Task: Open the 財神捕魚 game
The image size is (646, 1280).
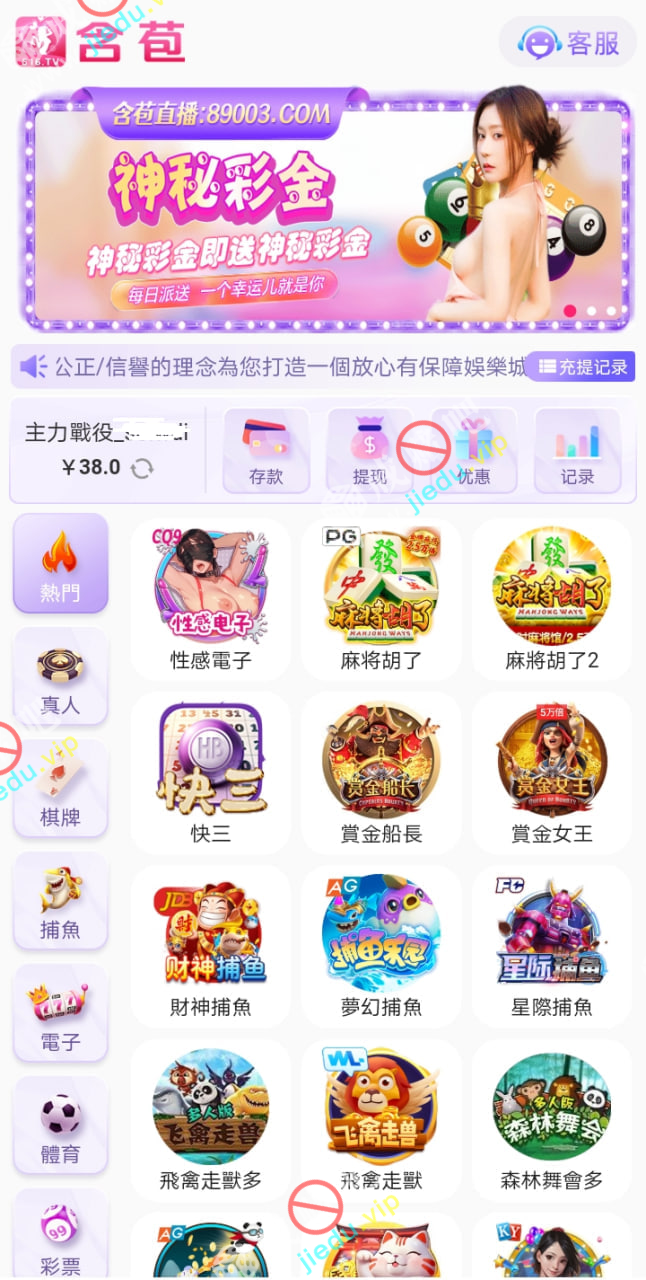Action: [211, 945]
